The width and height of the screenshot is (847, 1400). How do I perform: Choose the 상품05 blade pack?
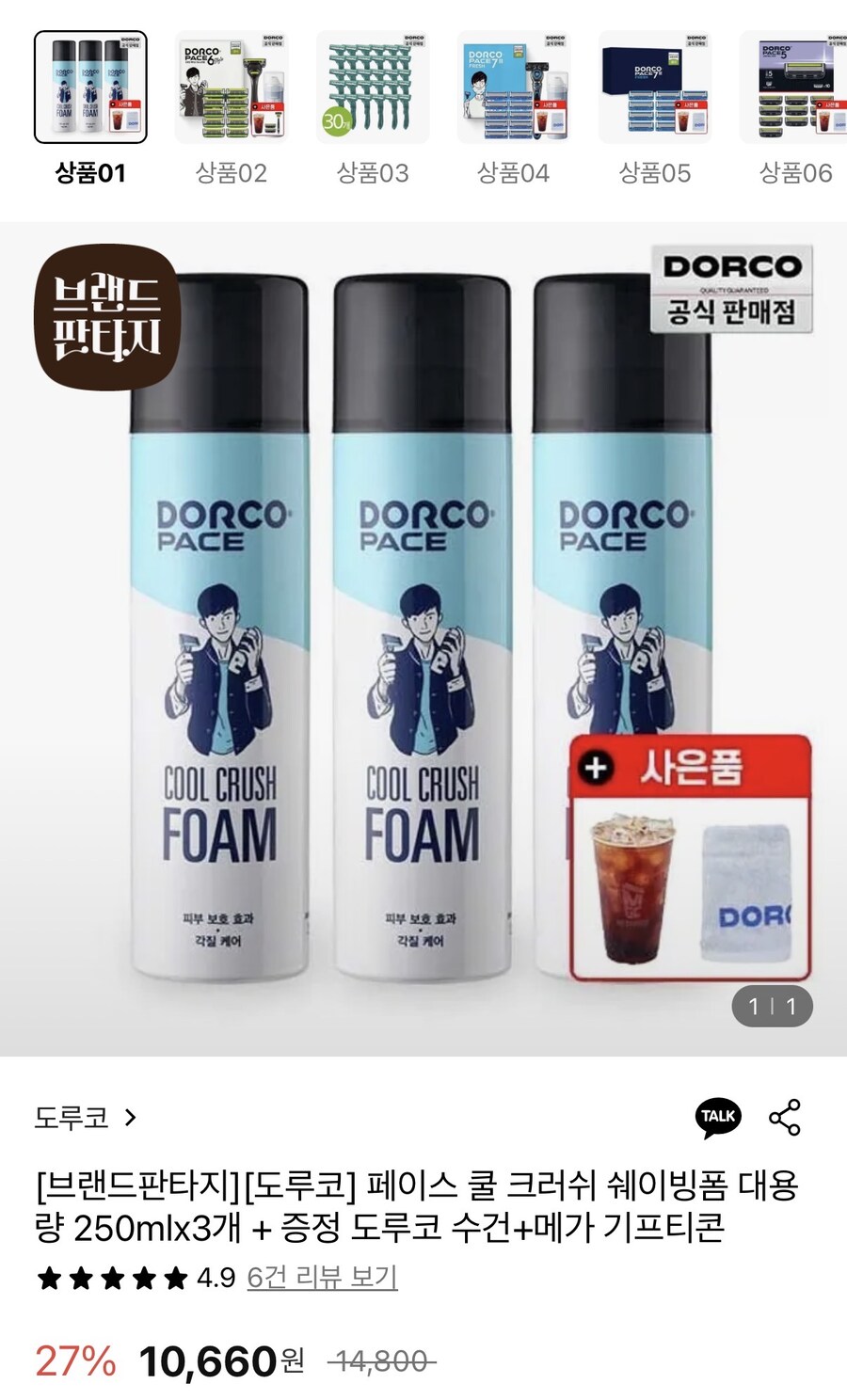(655, 87)
